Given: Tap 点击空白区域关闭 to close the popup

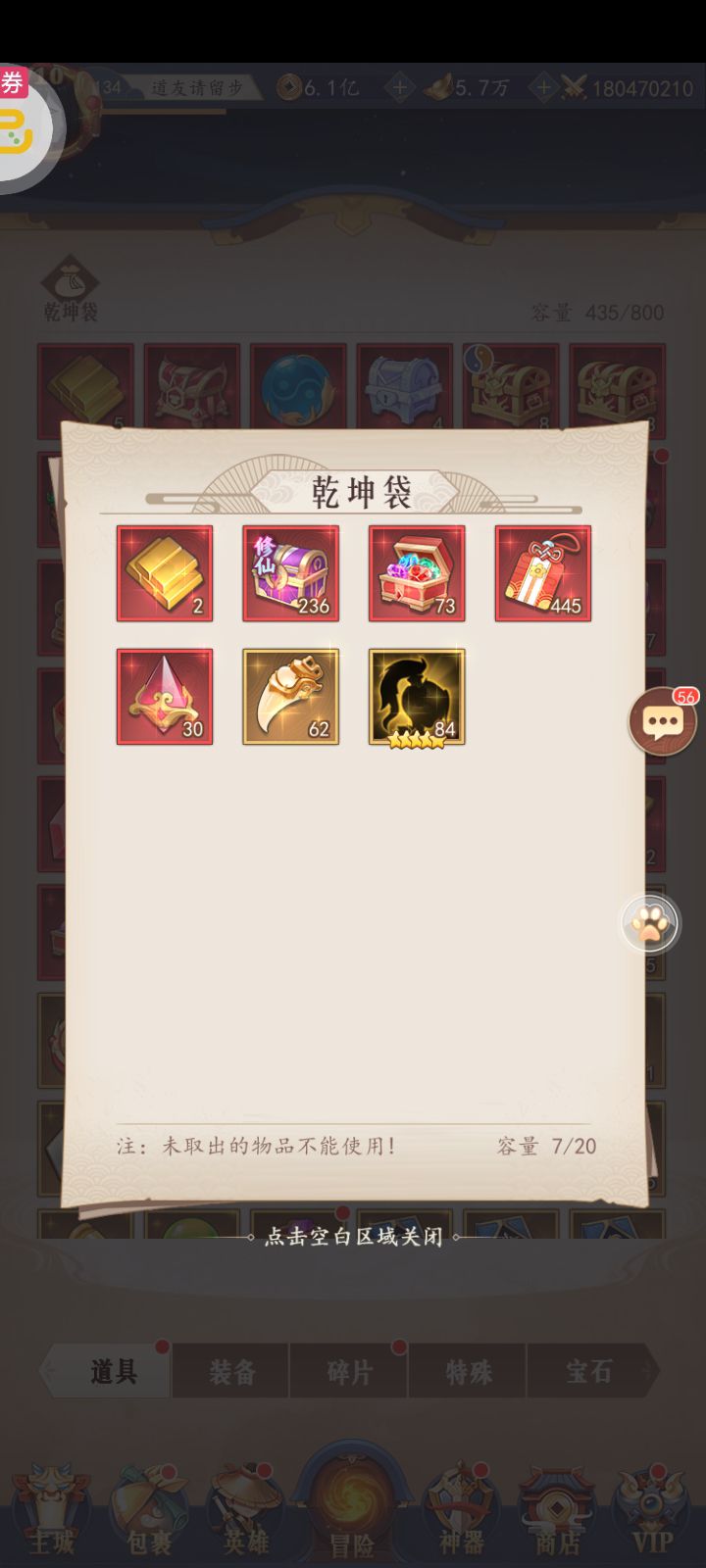Looking at the screenshot, I should pyautogui.click(x=353, y=1237).
